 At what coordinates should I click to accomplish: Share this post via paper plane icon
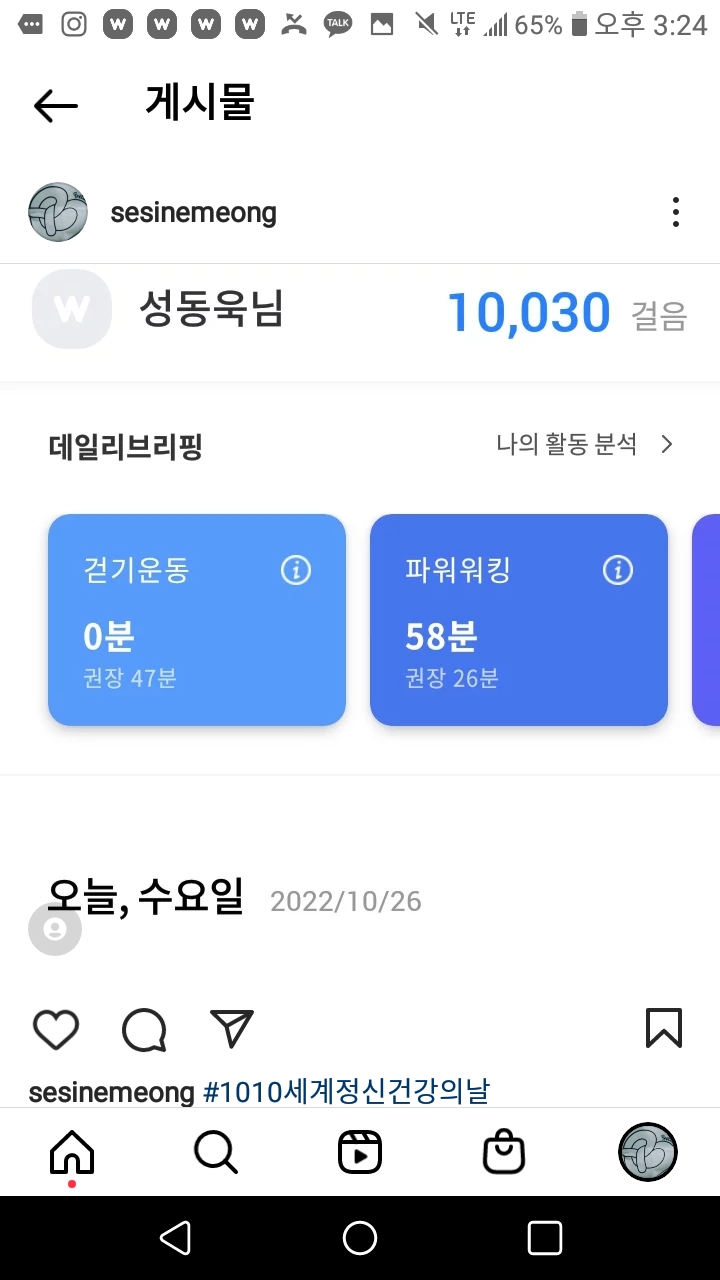pyautogui.click(x=232, y=1029)
